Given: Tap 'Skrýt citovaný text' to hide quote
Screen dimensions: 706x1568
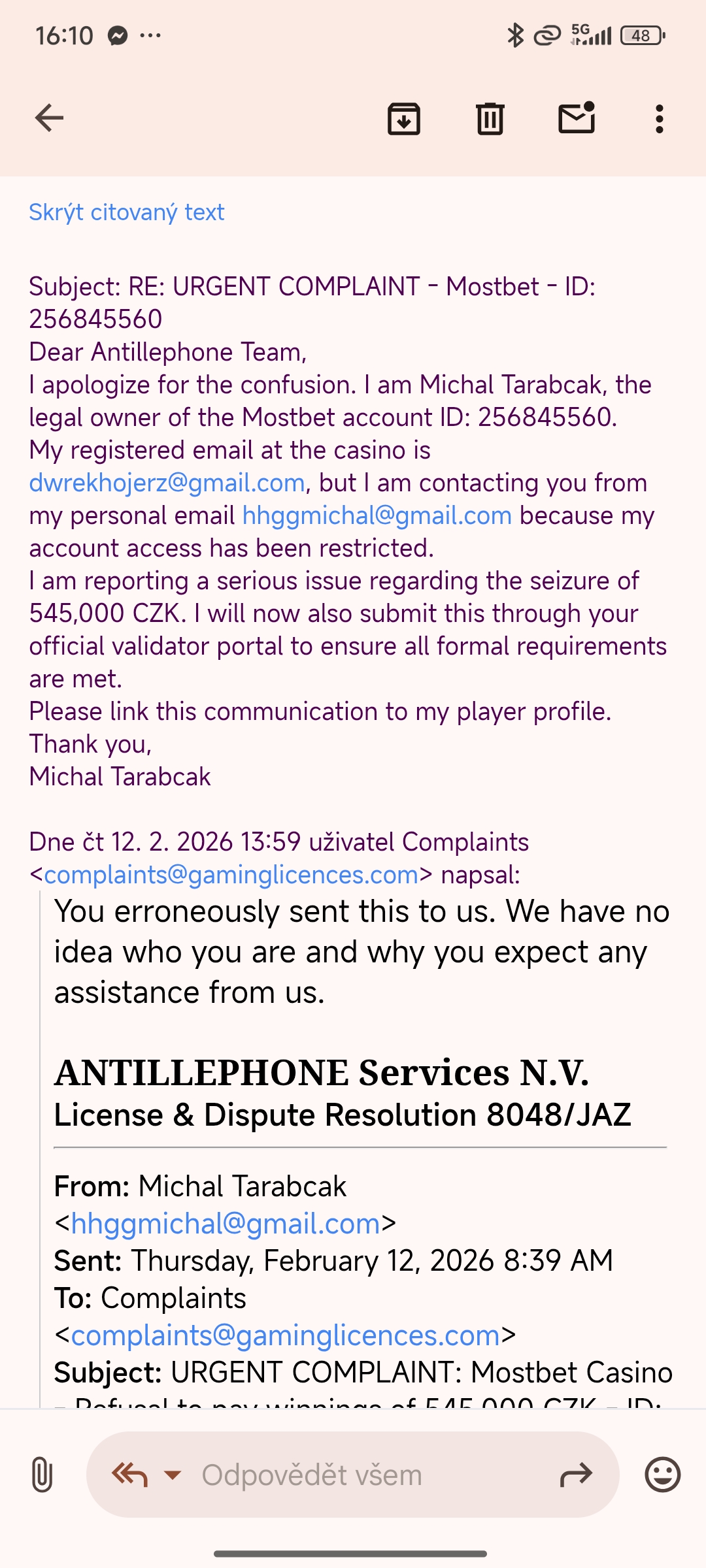Looking at the screenshot, I should (x=126, y=212).
